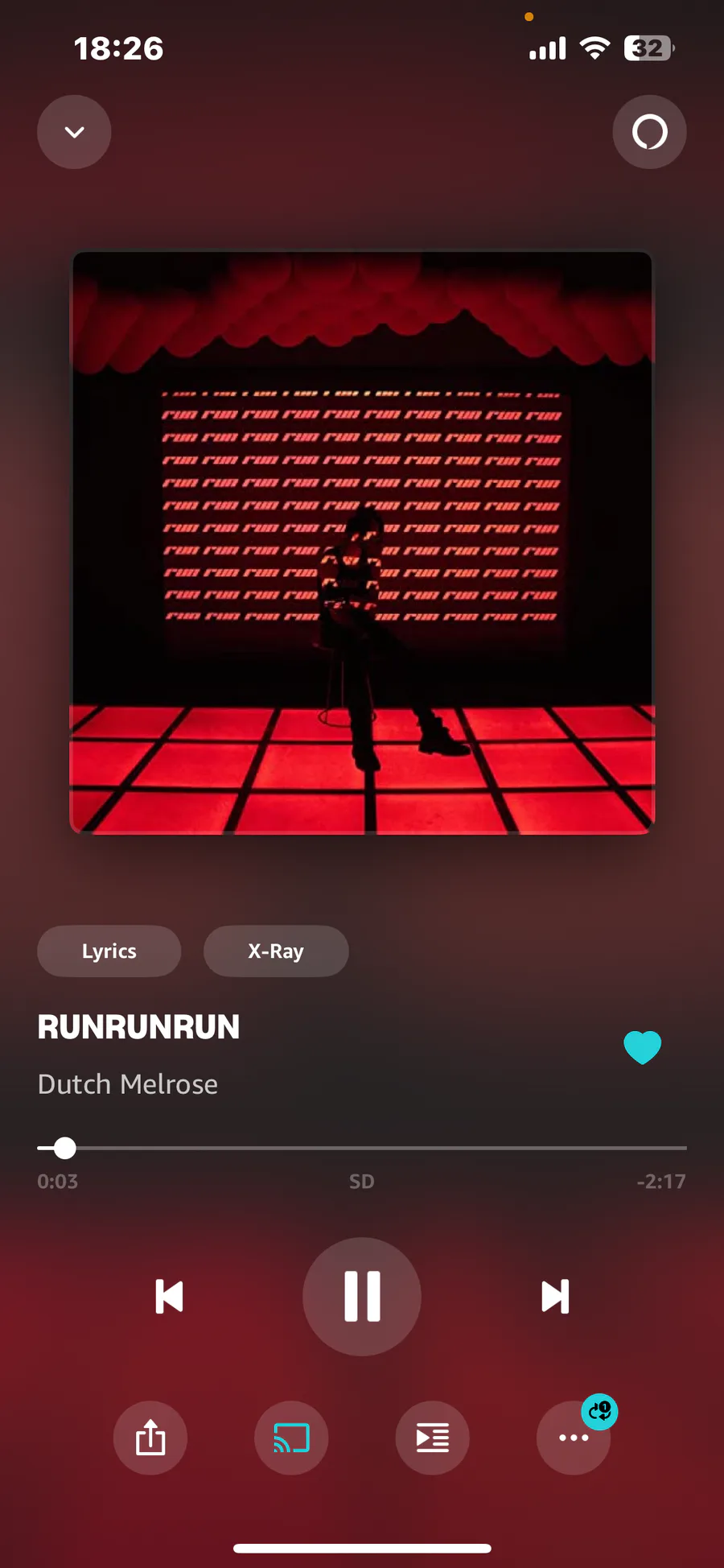Pause the current song
Image resolution: width=724 pixels, height=1568 pixels.
(x=362, y=1297)
